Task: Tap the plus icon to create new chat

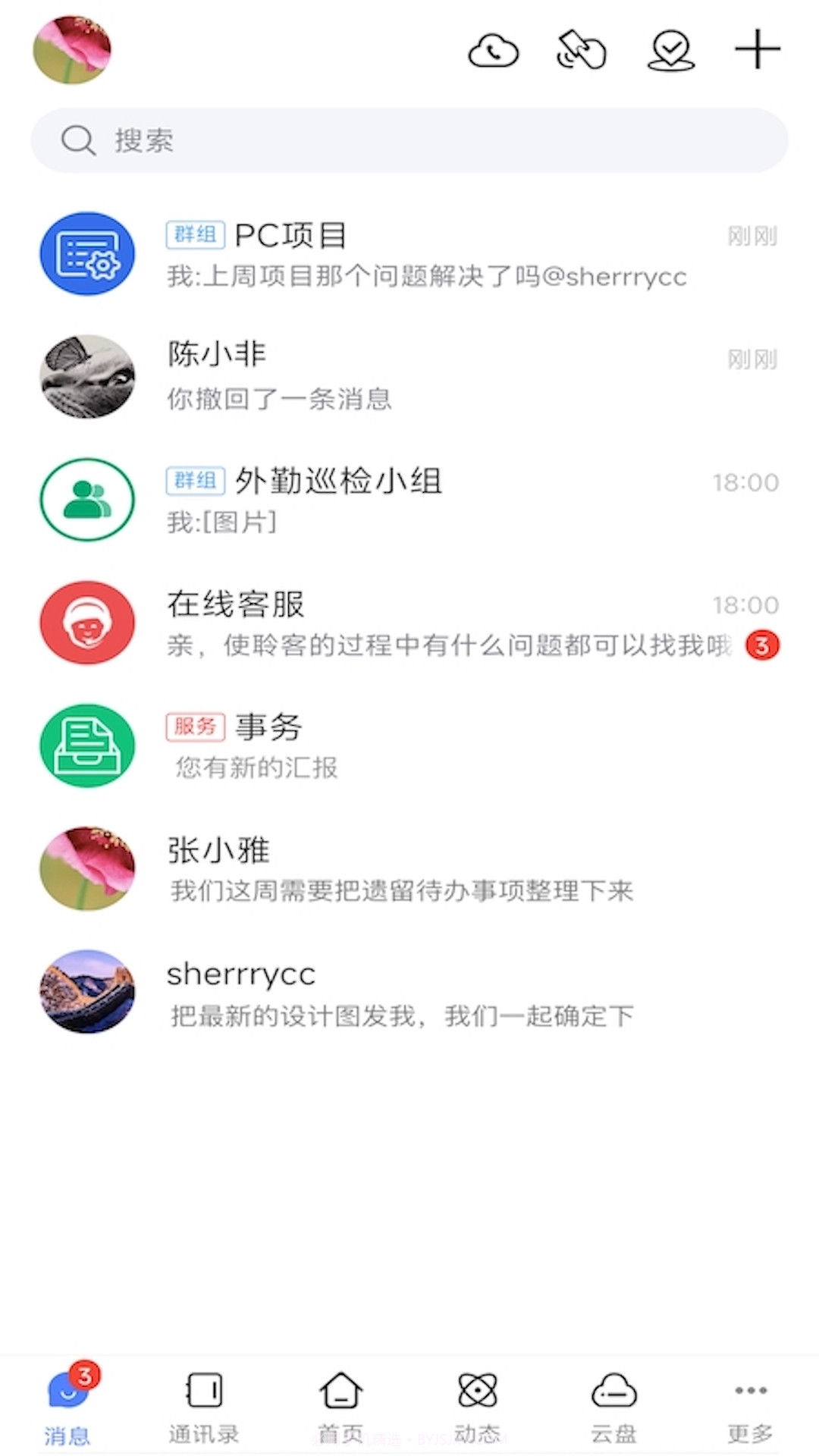Action: click(x=756, y=49)
